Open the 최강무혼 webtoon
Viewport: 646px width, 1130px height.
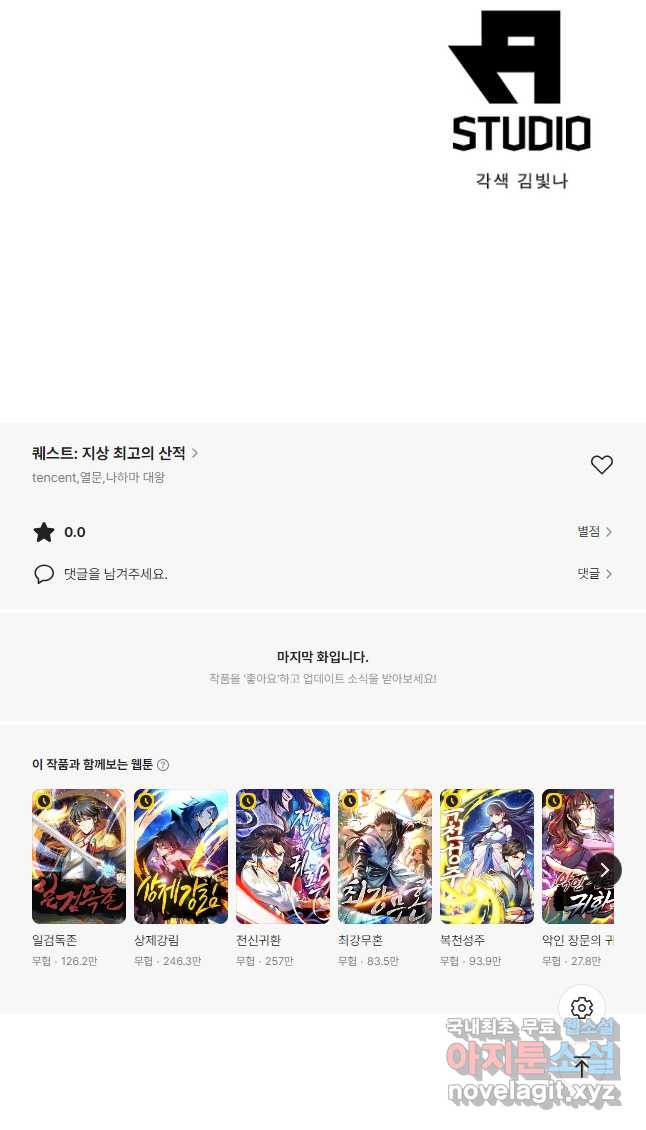pos(385,857)
